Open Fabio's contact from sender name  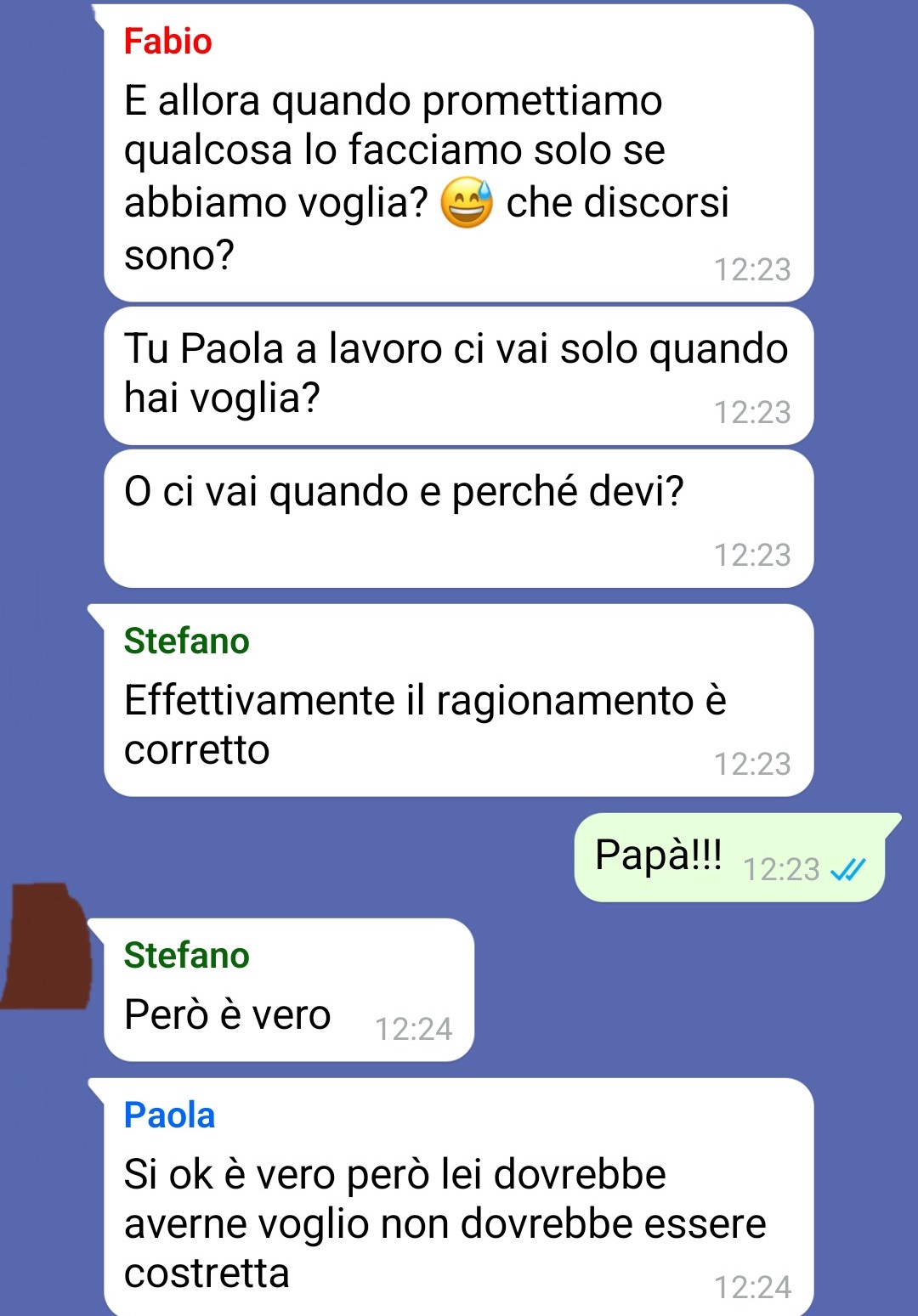(x=167, y=41)
